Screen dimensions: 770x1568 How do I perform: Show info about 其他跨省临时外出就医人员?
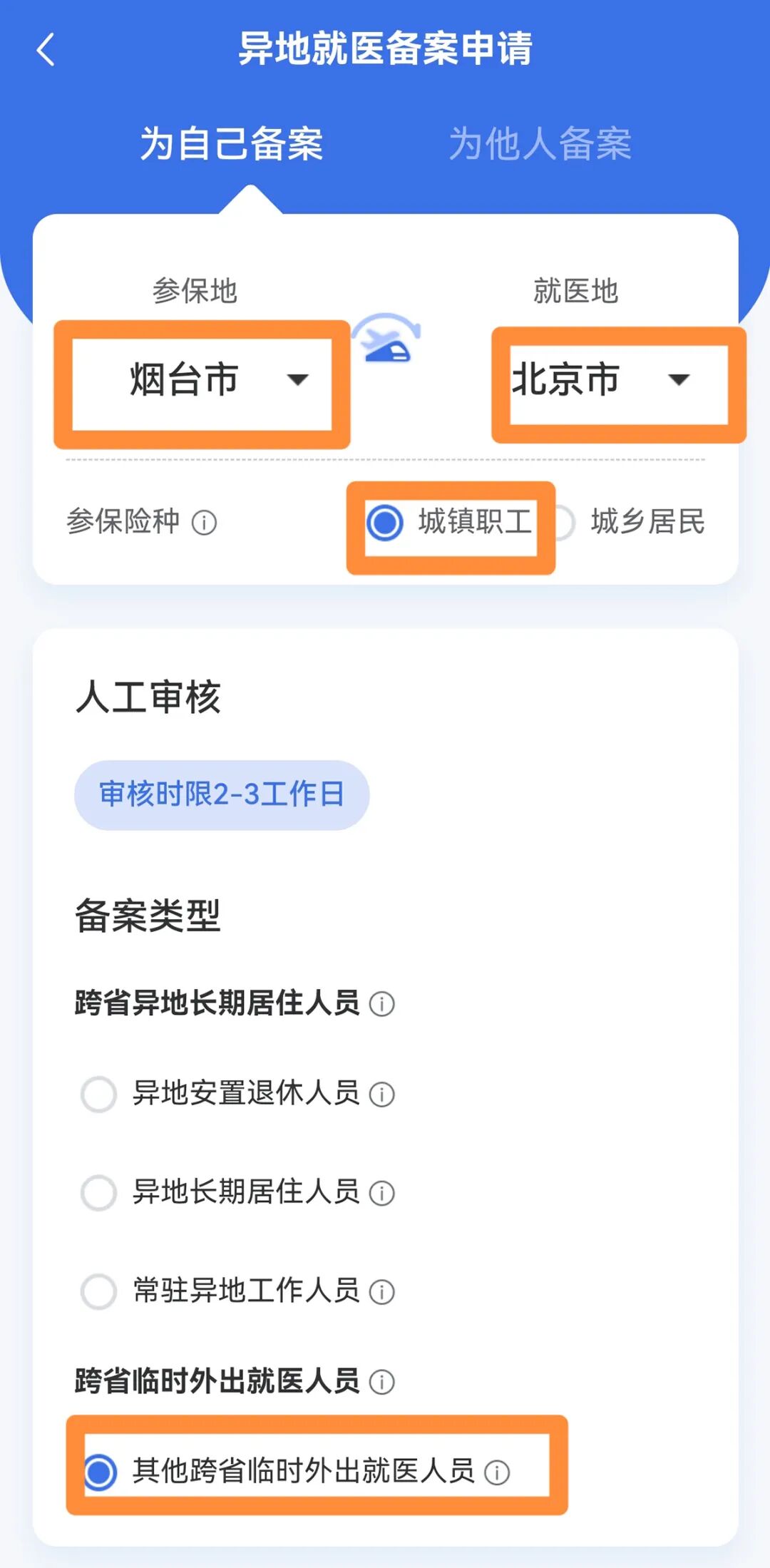[497, 1472]
